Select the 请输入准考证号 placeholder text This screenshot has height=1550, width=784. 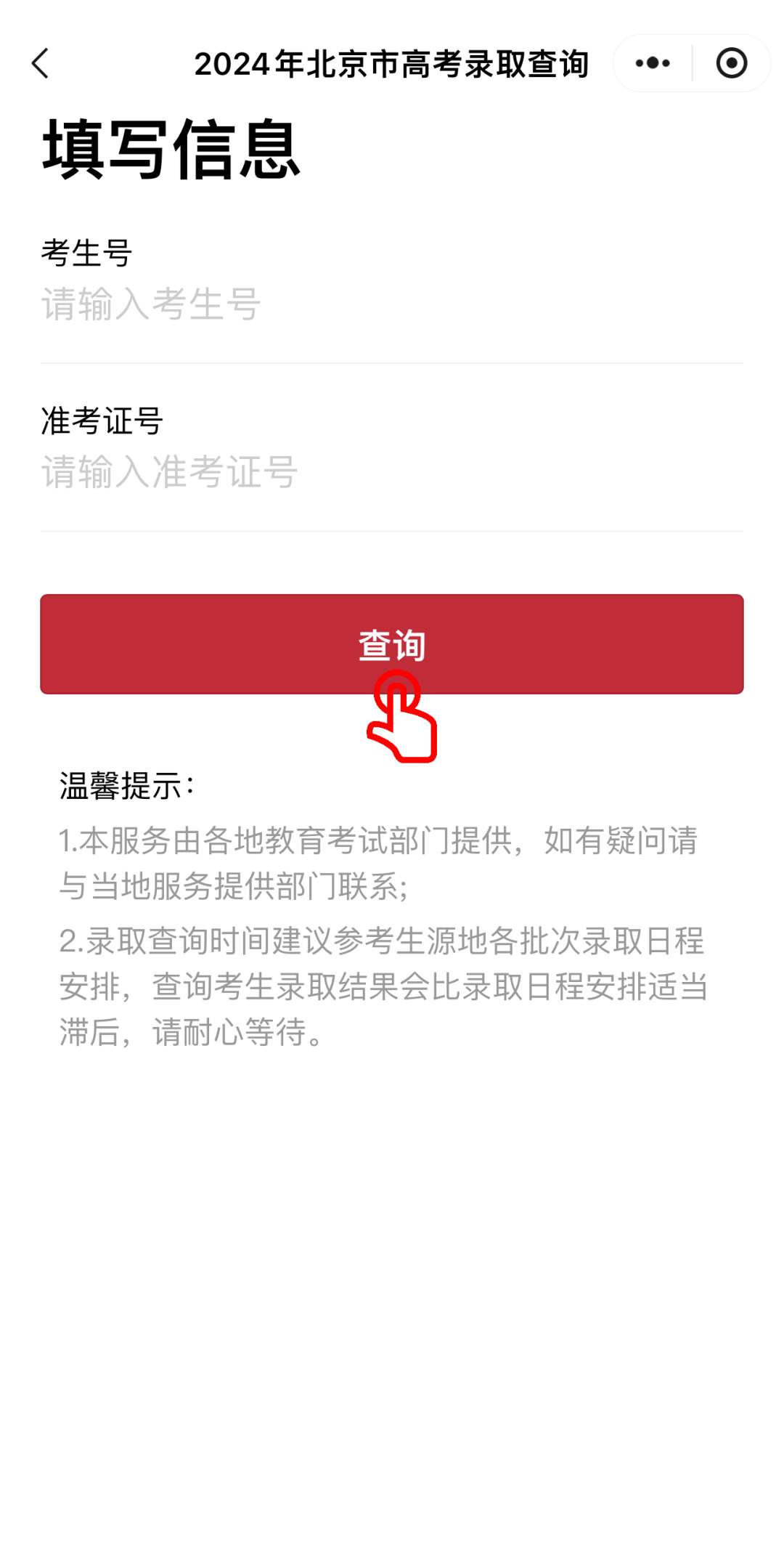(x=168, y=471)
